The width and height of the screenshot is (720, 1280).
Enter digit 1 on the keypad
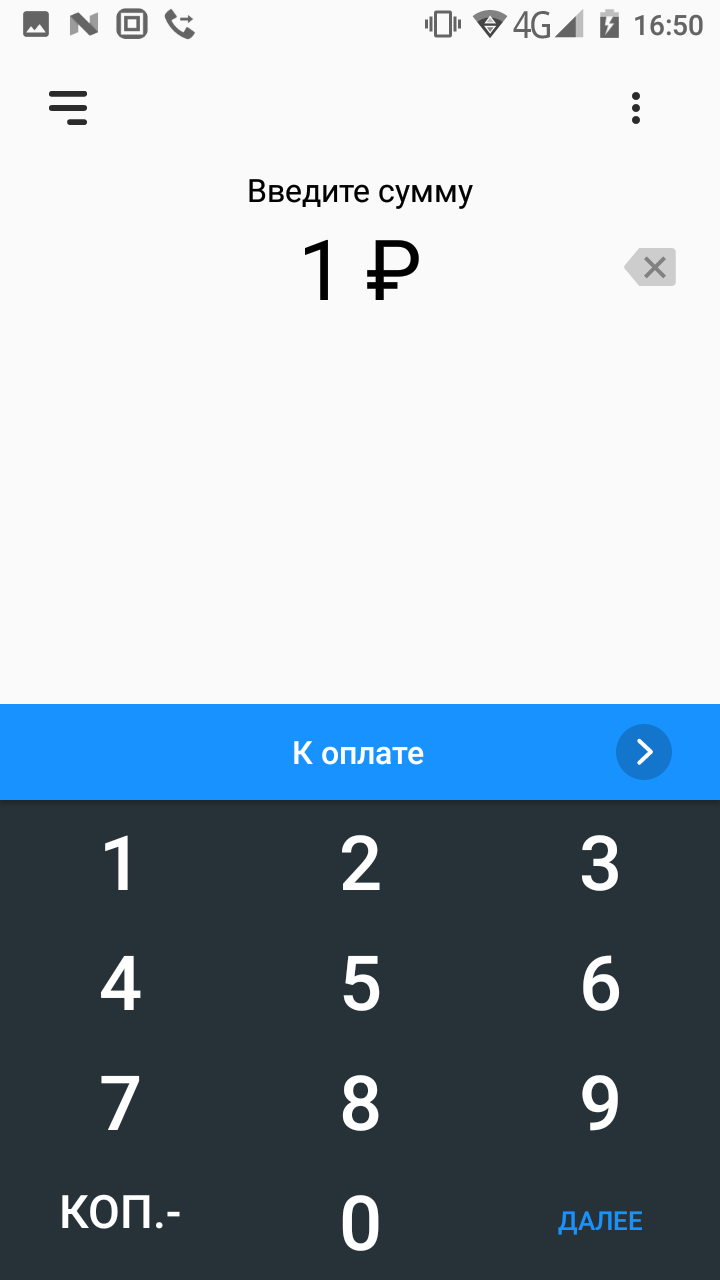tap(120, 863)
